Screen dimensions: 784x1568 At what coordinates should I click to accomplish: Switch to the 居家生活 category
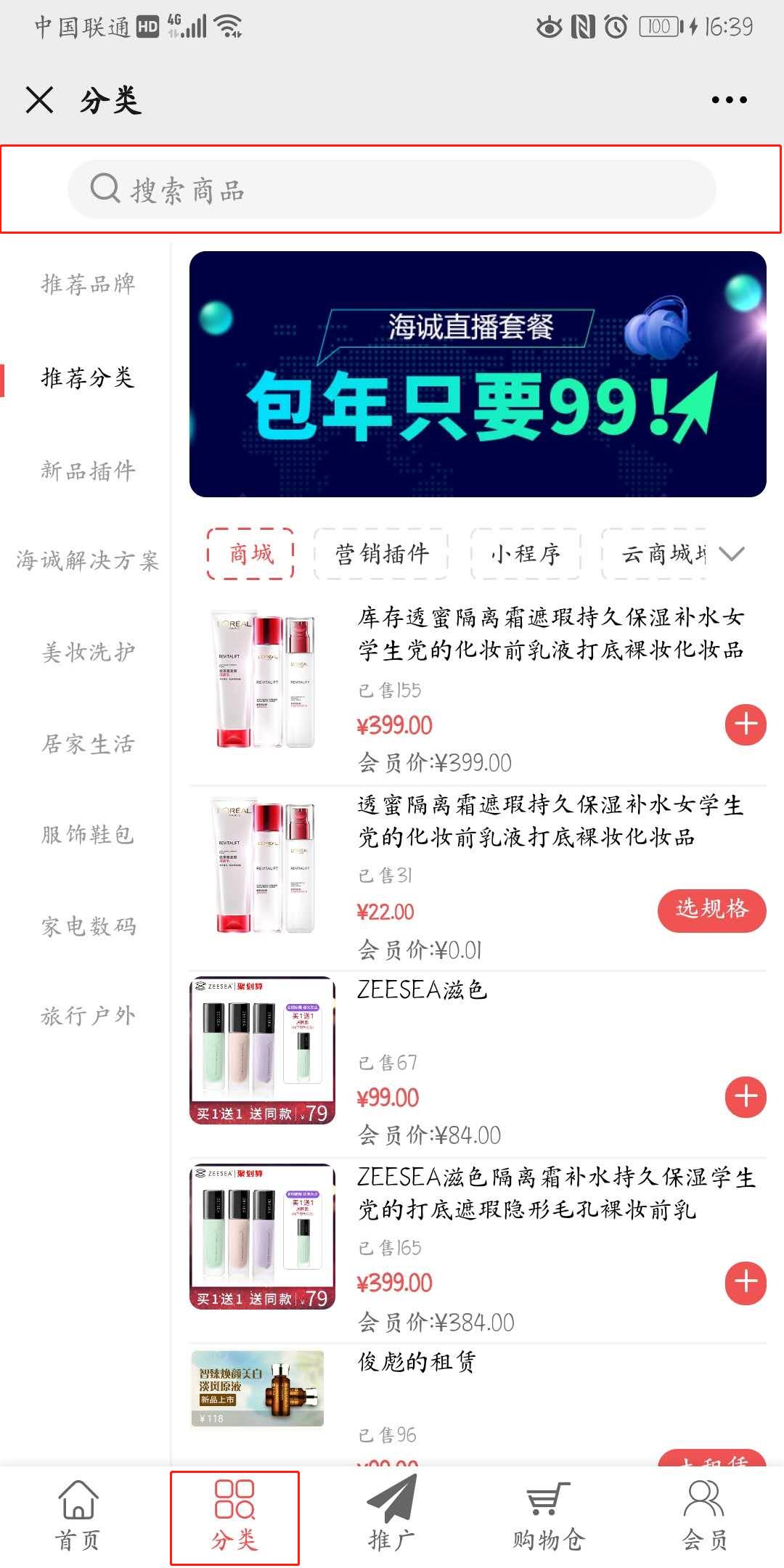tap(88, 743)
